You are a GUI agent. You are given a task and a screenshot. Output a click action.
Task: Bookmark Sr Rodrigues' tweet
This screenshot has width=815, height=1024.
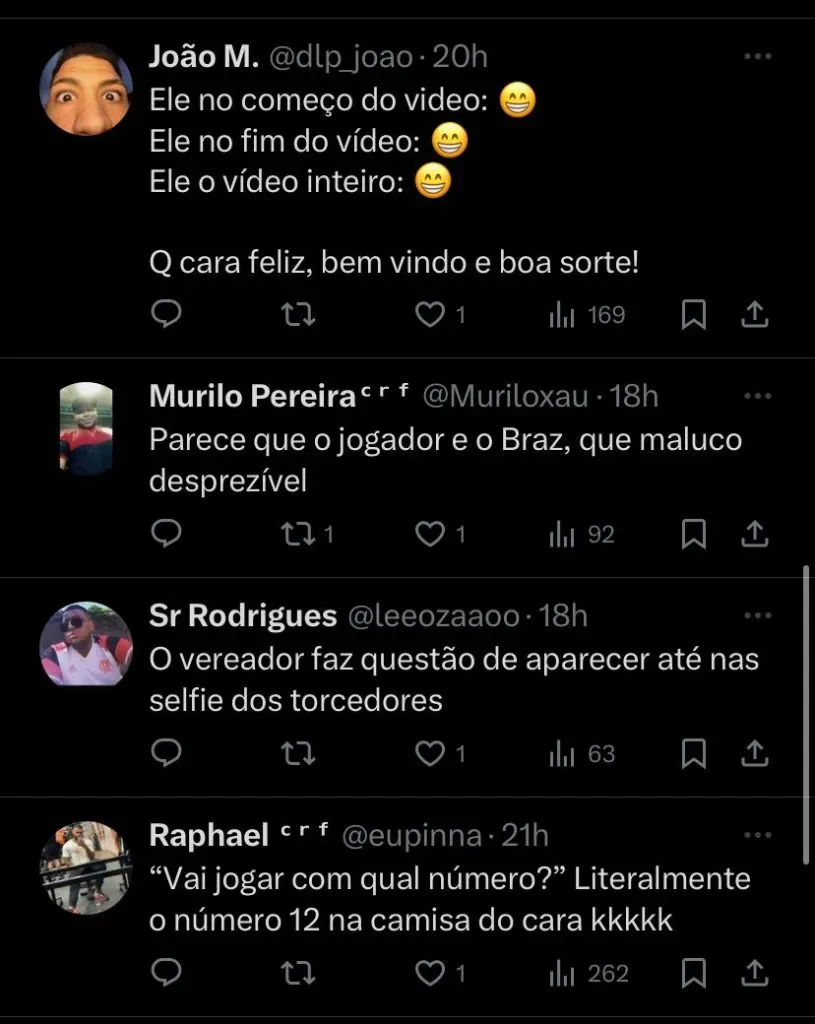point(693,753)
